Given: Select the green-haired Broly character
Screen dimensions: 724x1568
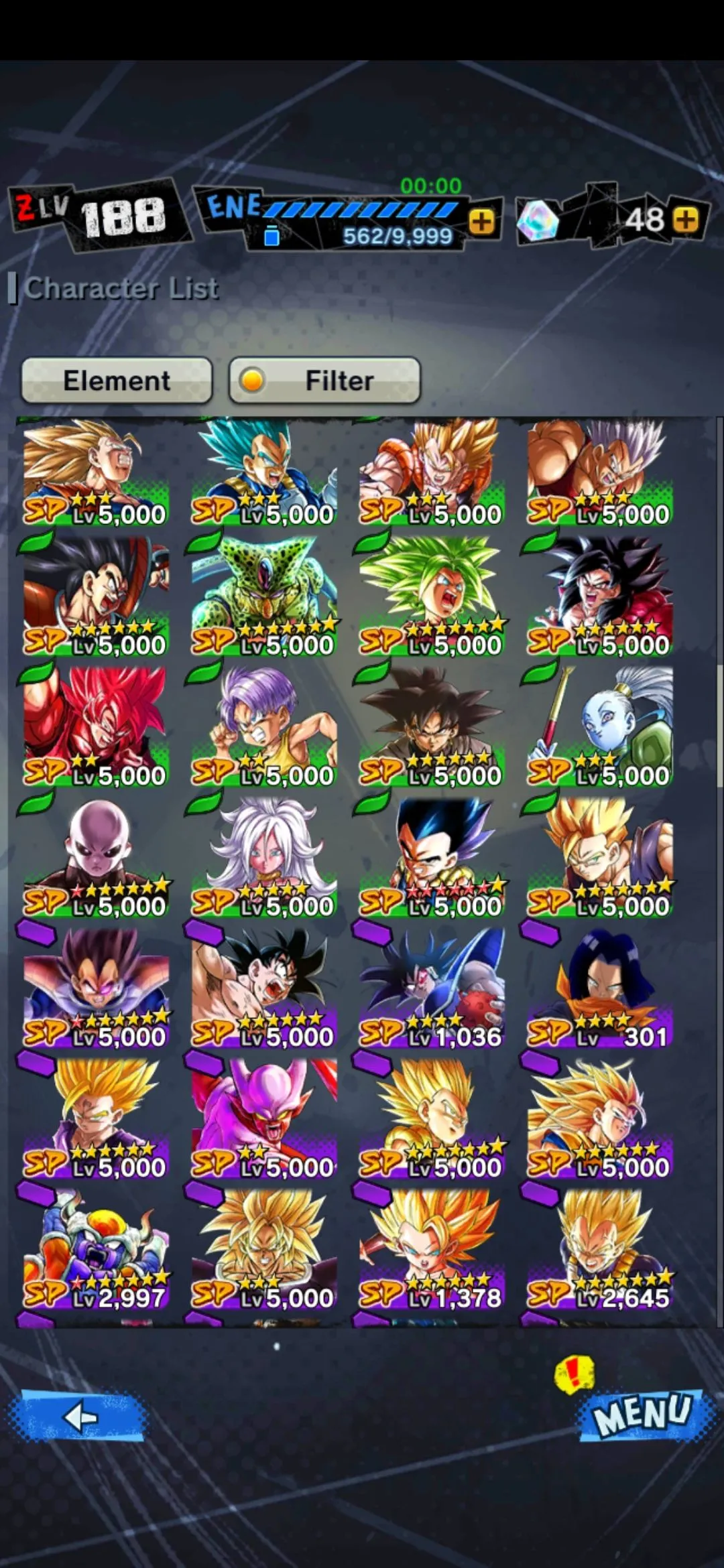Looking at the screenshot, I should [432, 596].
